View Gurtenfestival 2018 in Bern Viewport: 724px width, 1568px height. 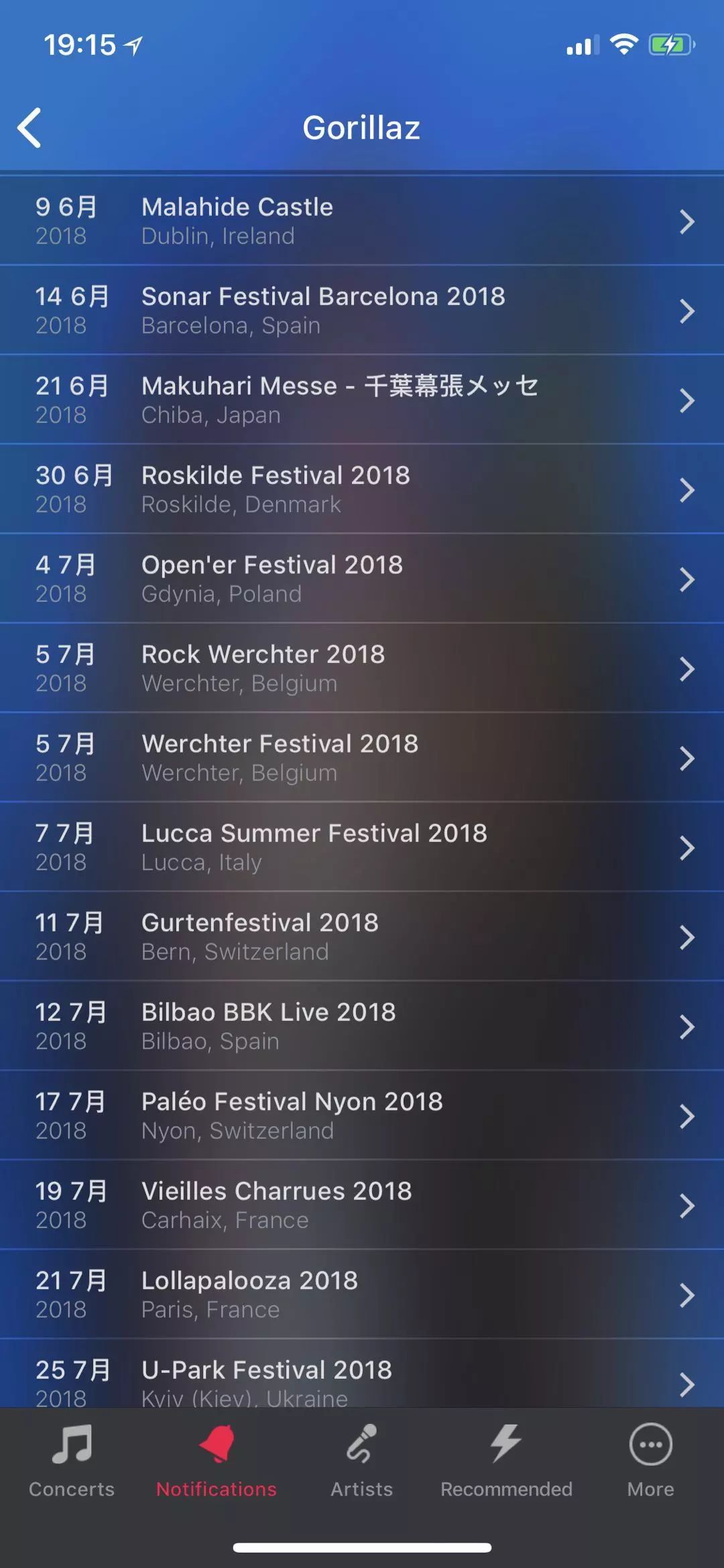[x=362, y=937]
